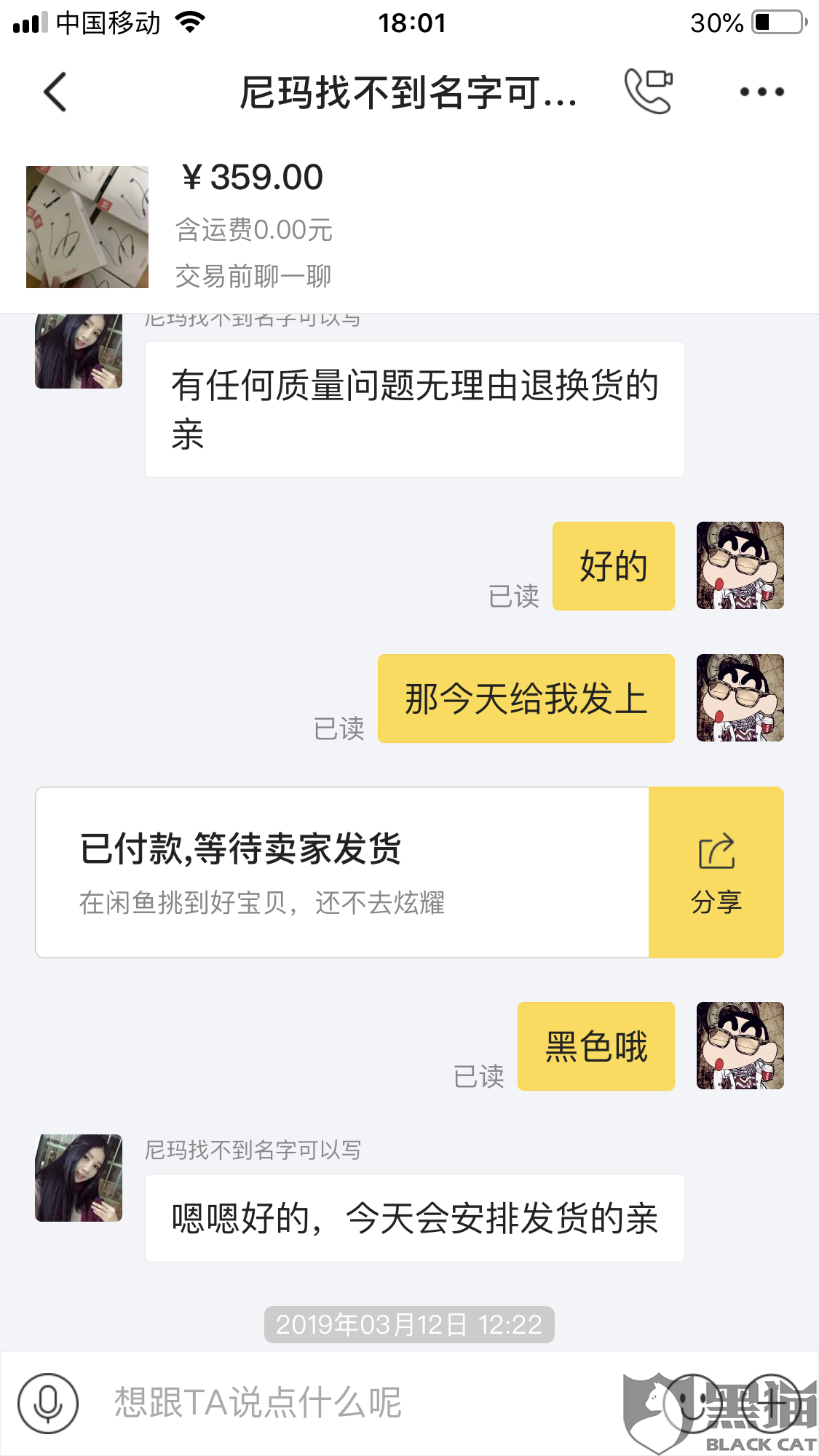The image size is (819, 1456).
Task: Share the paid order via 分享 button
Action: (x=716, y=872)
